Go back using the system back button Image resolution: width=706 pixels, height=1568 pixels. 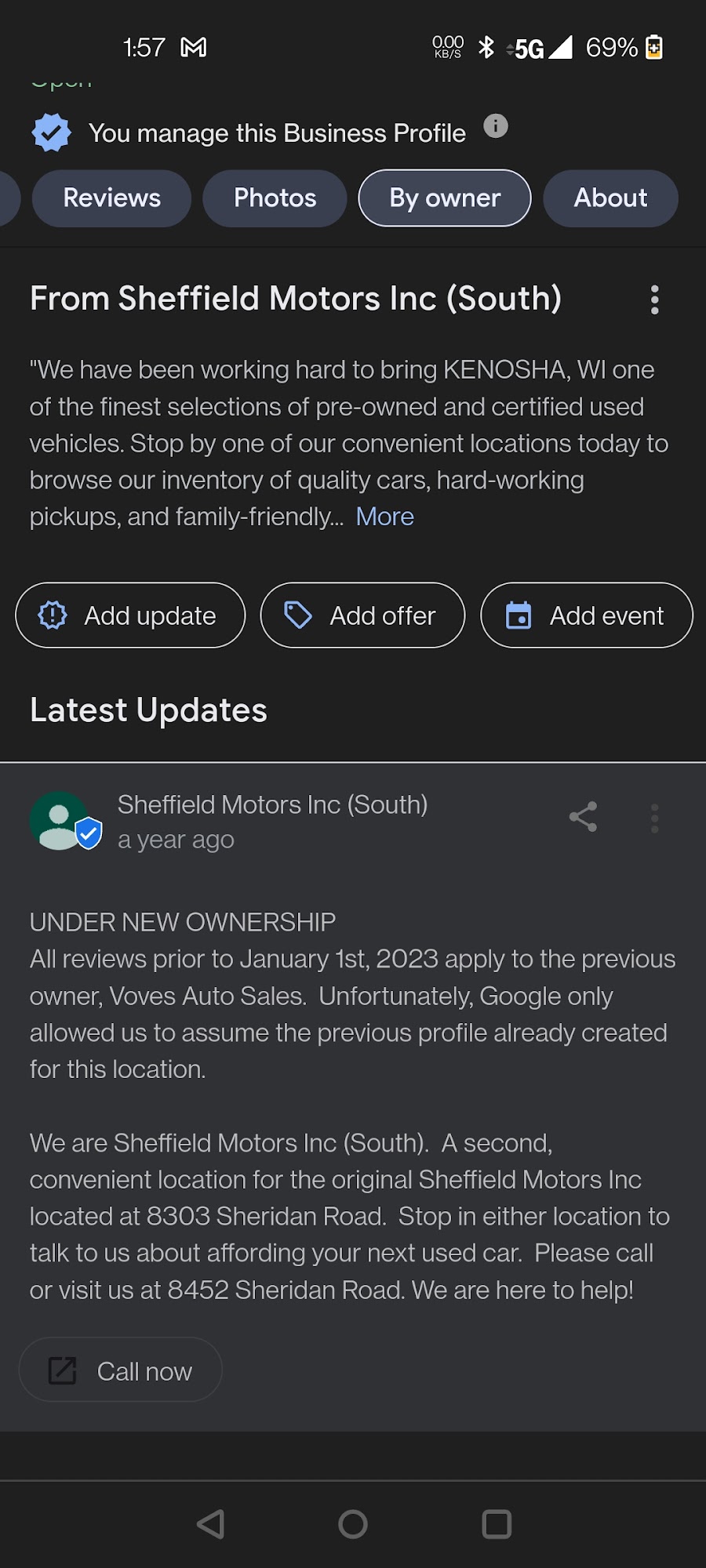pyautogui.click(x=210, y=1524)
